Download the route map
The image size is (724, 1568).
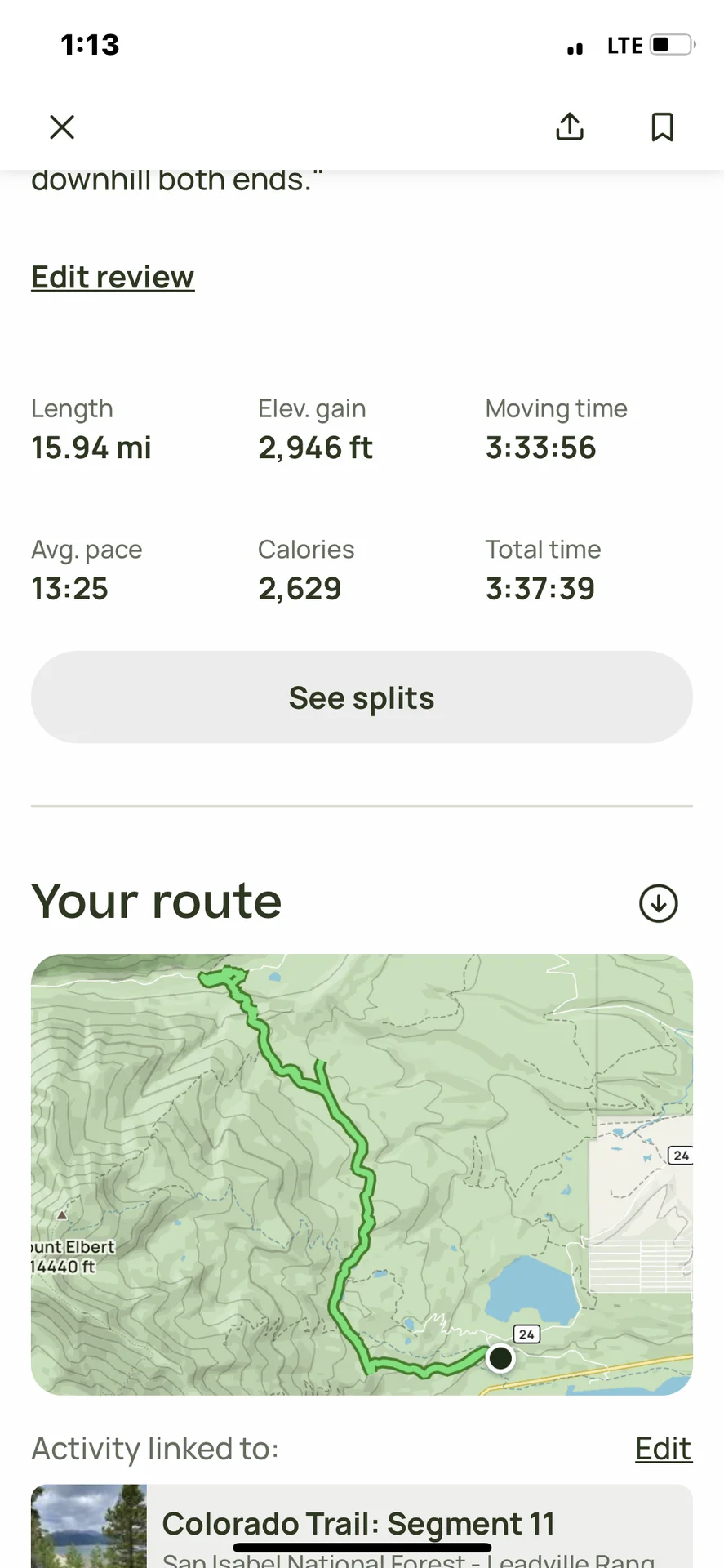click(x=658, y=903)
